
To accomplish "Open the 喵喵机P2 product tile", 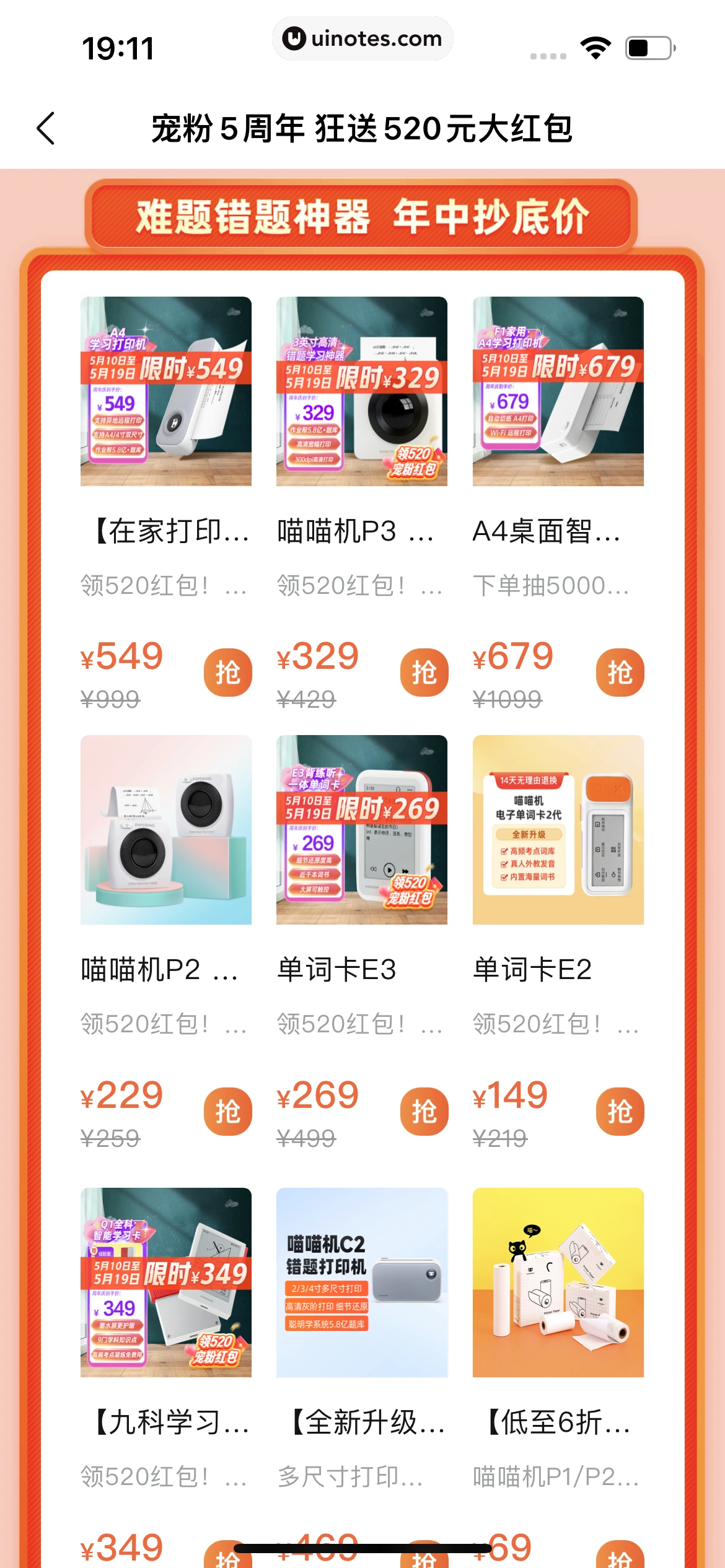I will point(165,830).
